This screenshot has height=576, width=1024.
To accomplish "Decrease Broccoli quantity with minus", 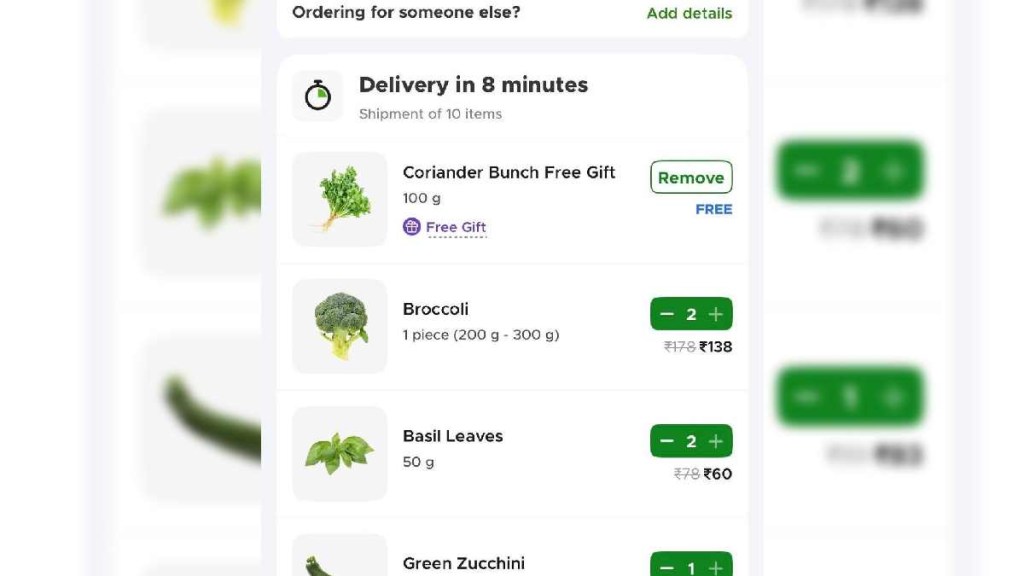I will pos(667,314).
